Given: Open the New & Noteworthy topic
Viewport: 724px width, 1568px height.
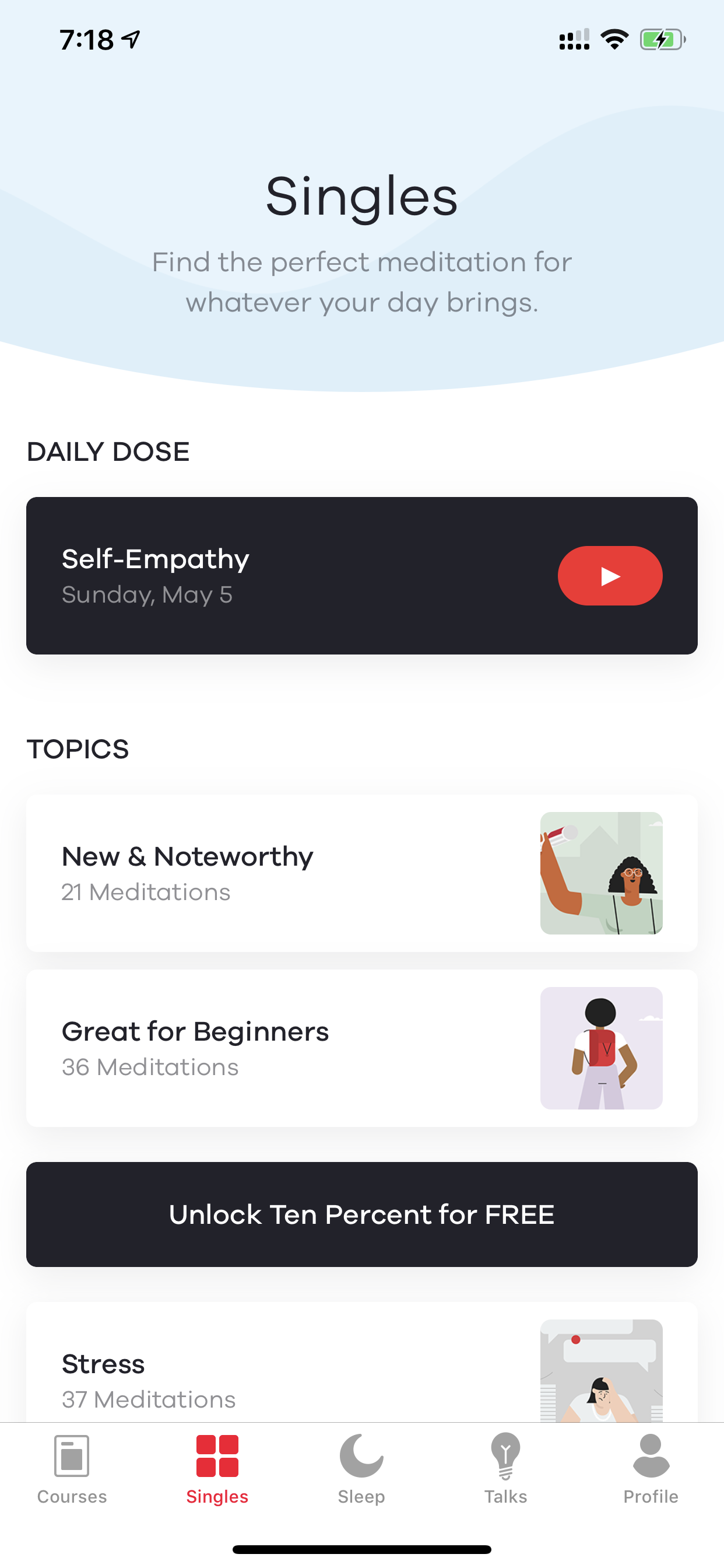Looking at the screenshot, I should point(361,873).
